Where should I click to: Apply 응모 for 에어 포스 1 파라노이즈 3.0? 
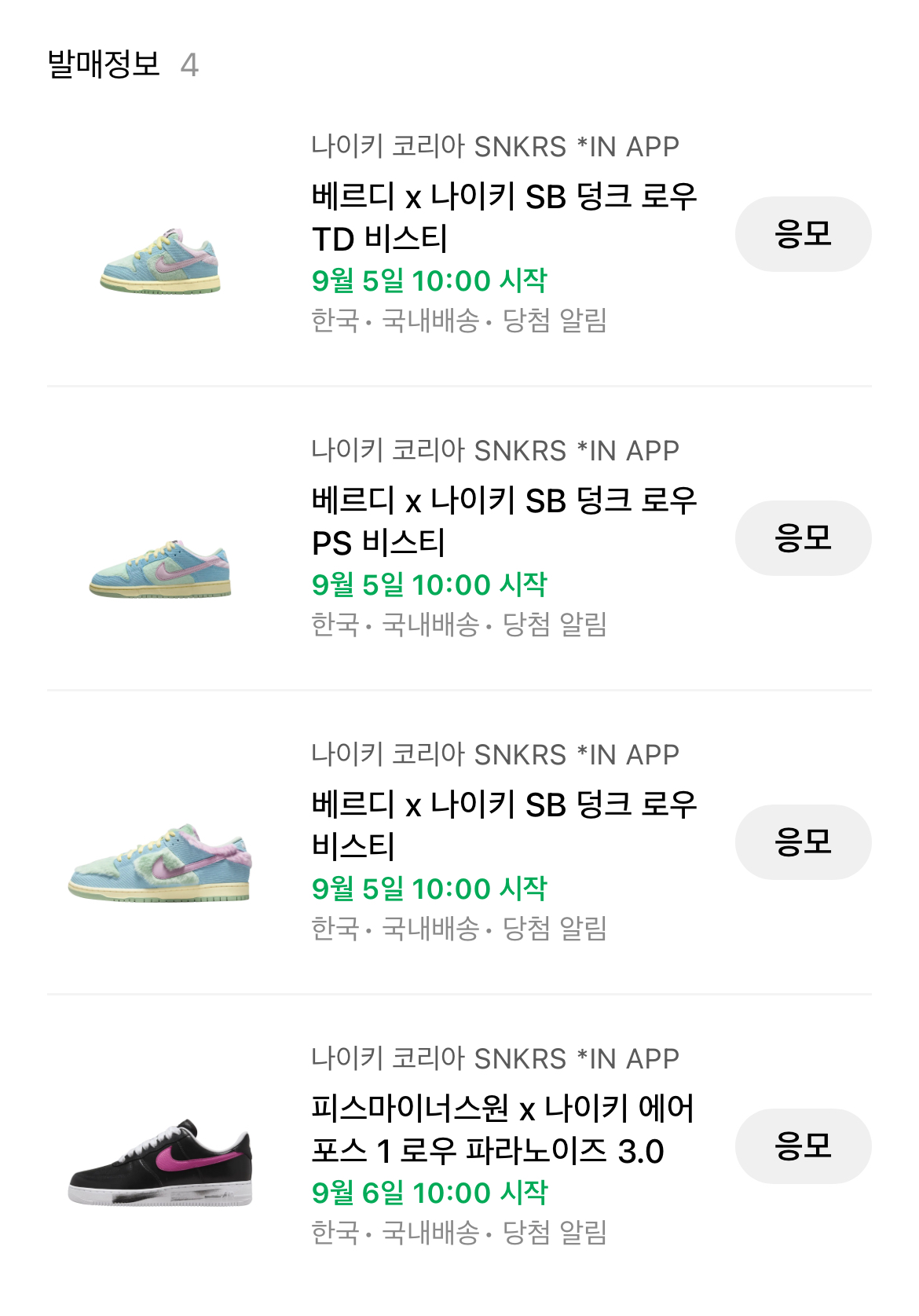tap(803, 1146)
